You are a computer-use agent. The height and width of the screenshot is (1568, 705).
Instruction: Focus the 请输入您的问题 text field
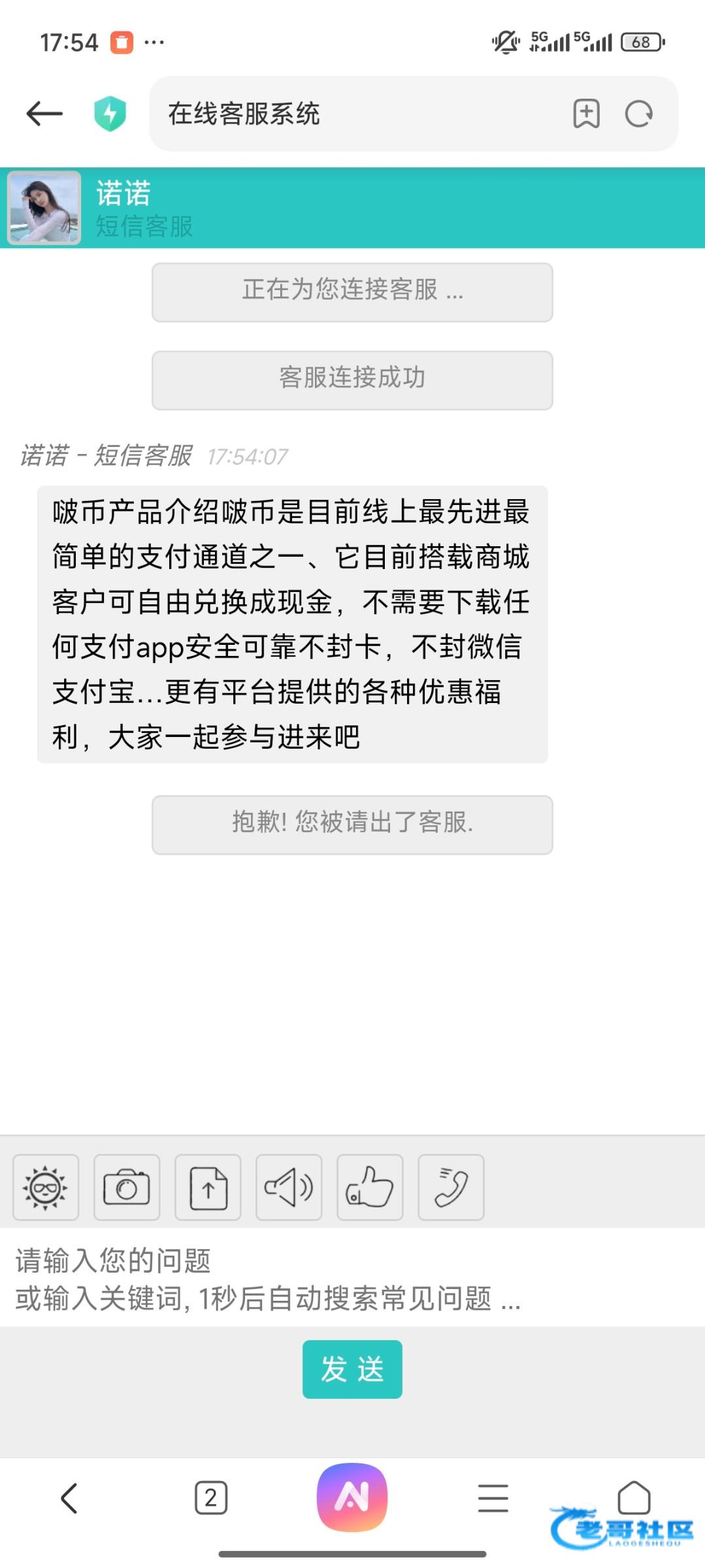353,1279
